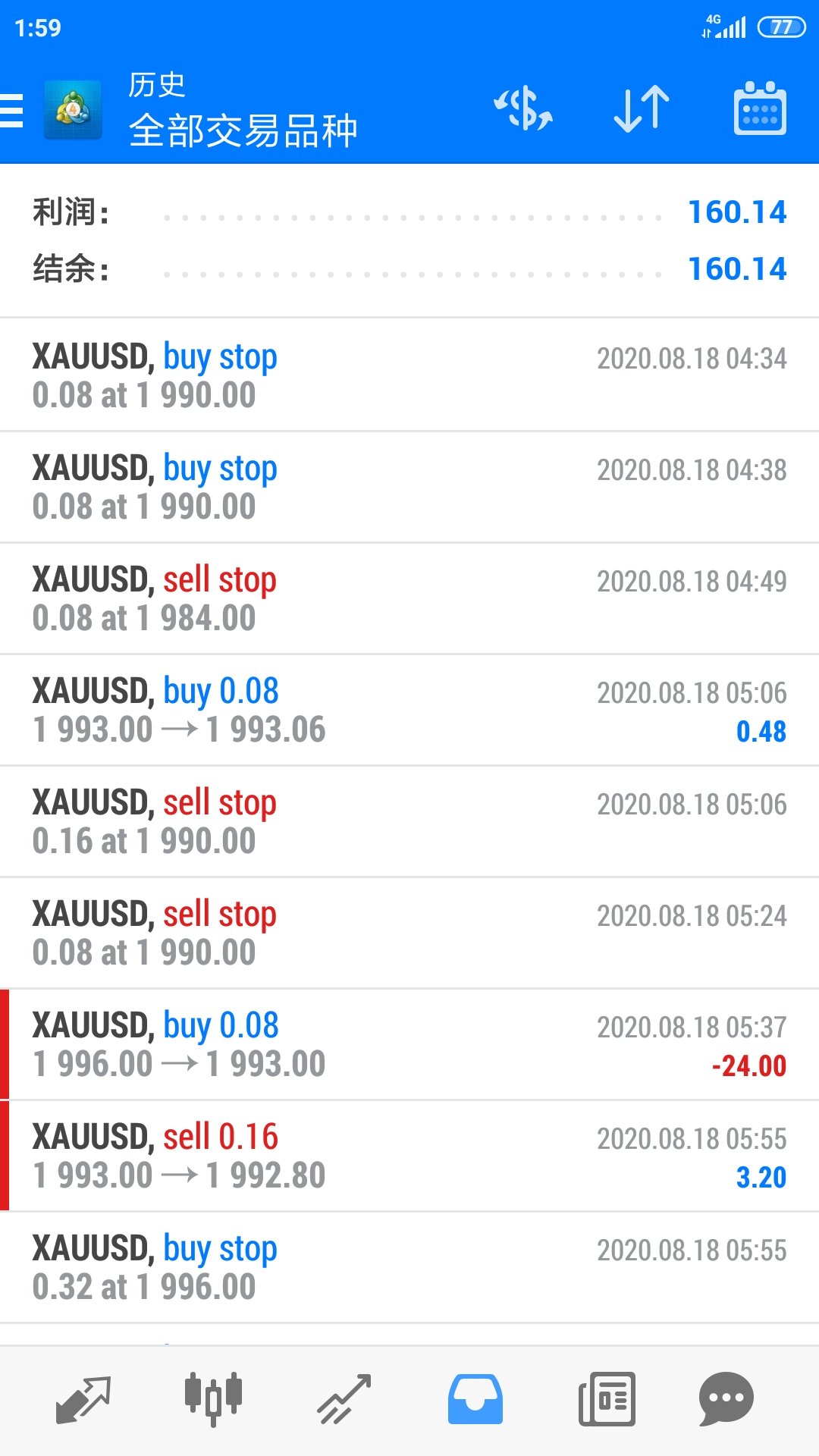Switch to the Trade tab
The height and width of the screenshot is (1456, 819).
[344, 1400]
